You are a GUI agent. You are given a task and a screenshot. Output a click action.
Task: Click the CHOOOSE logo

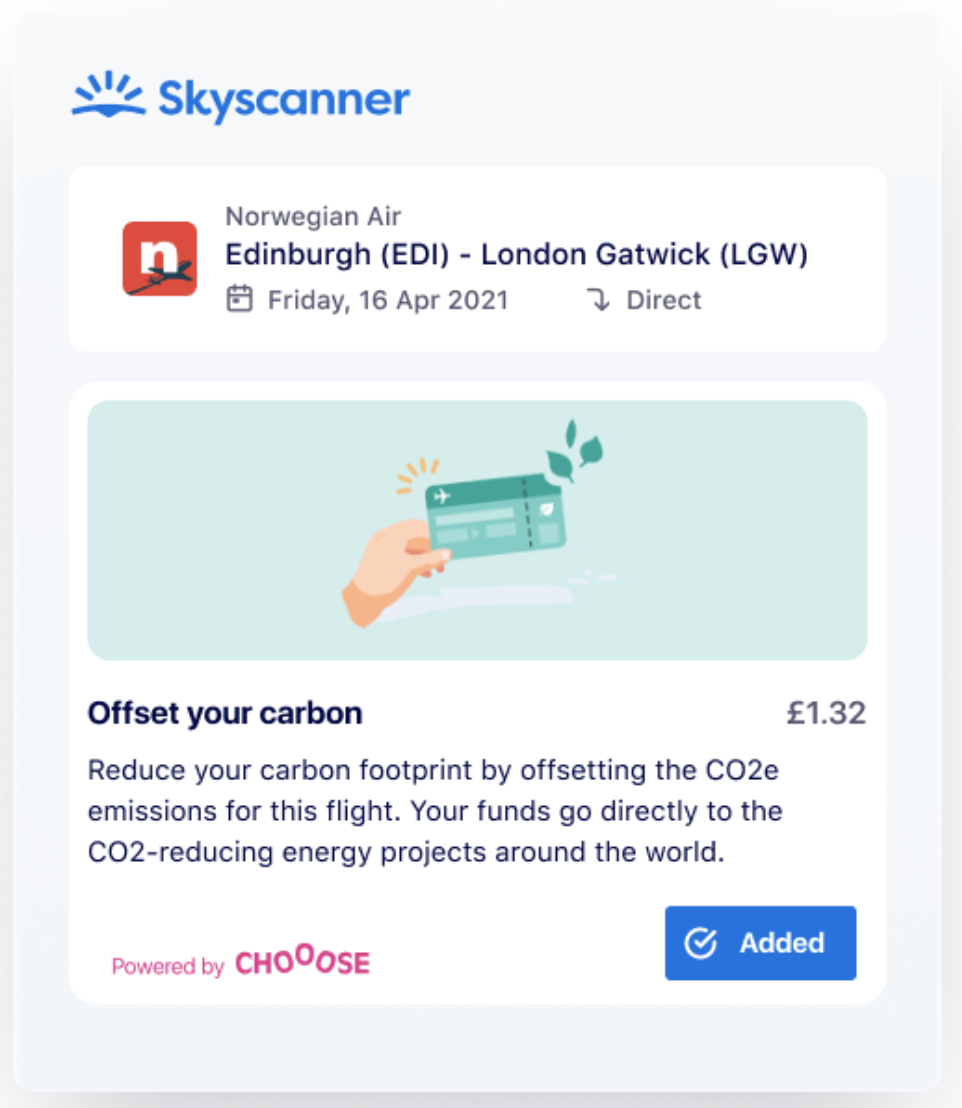coord(302,962)
